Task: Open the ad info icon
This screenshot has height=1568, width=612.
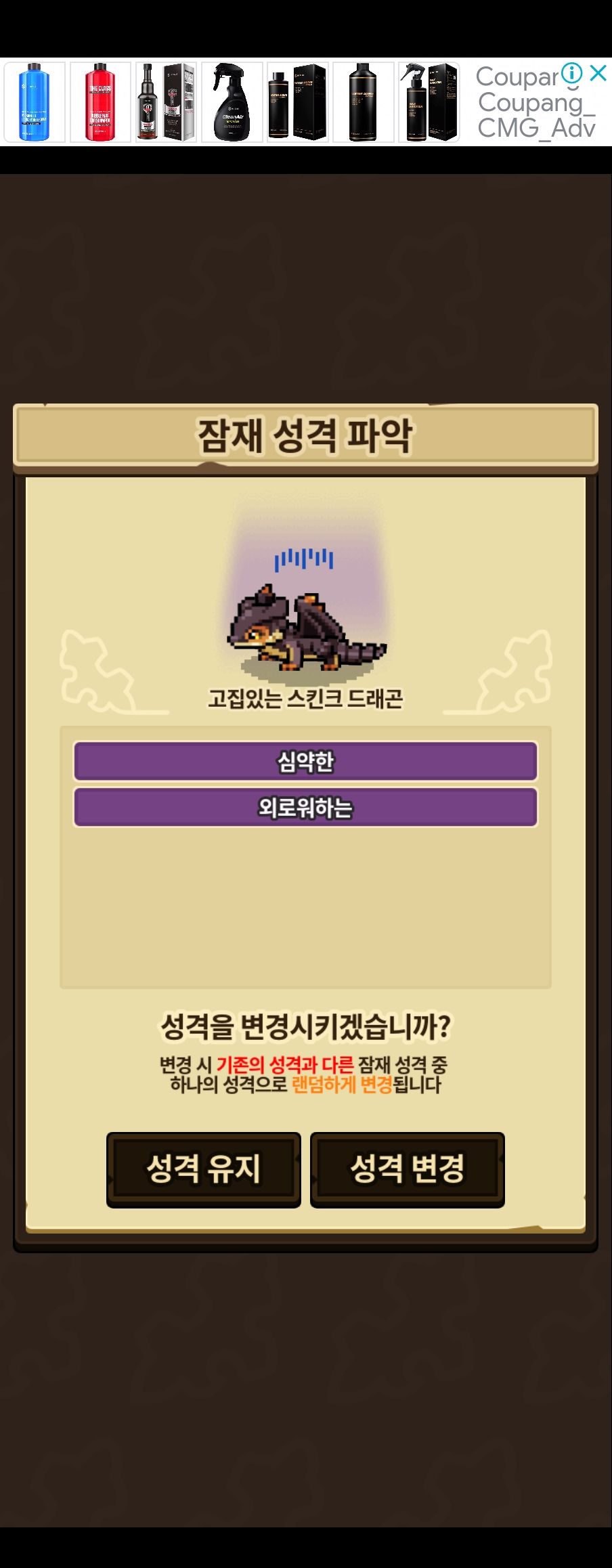Action: [572, 73]
